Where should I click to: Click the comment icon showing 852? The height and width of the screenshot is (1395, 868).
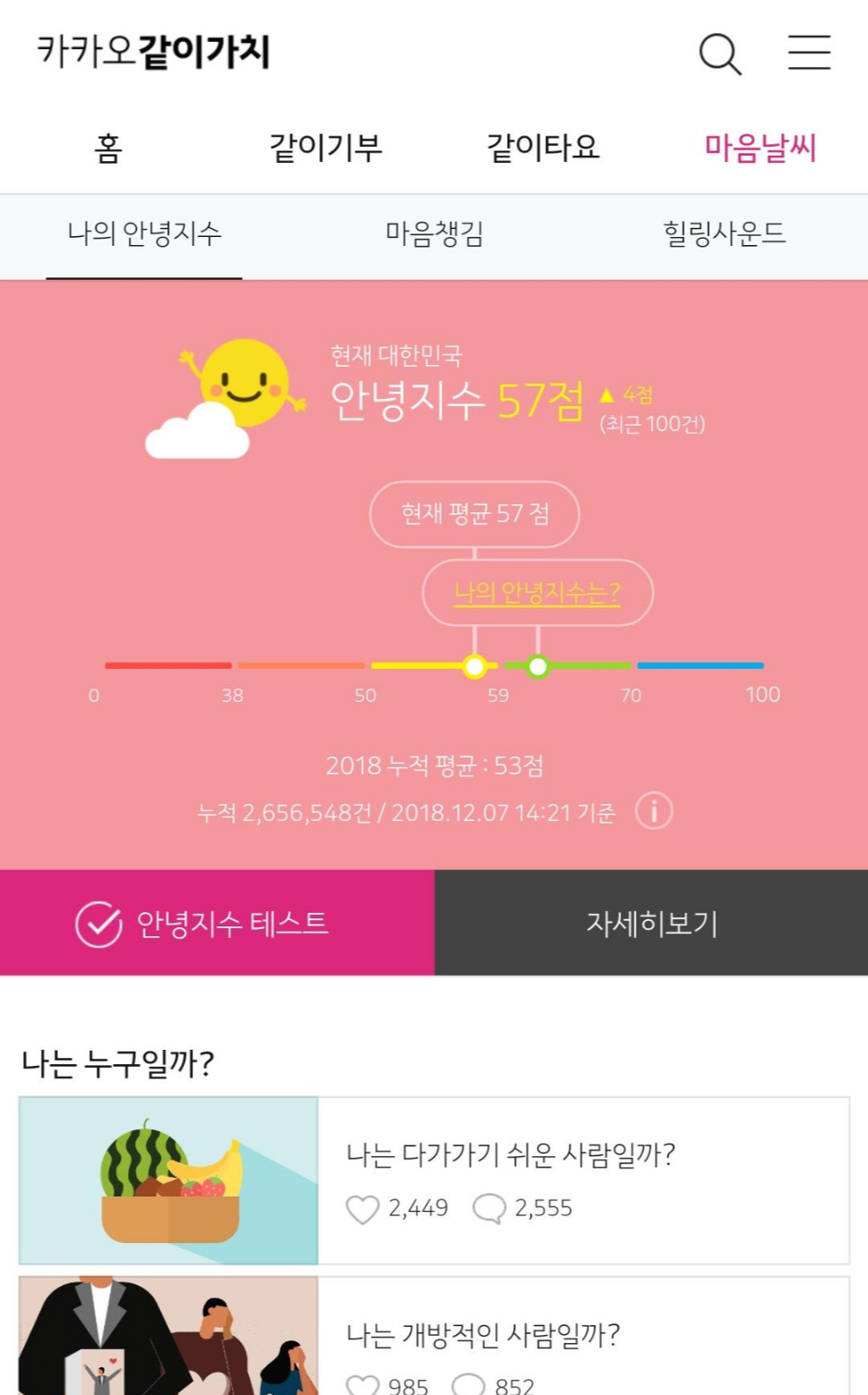coord(471,1385)
